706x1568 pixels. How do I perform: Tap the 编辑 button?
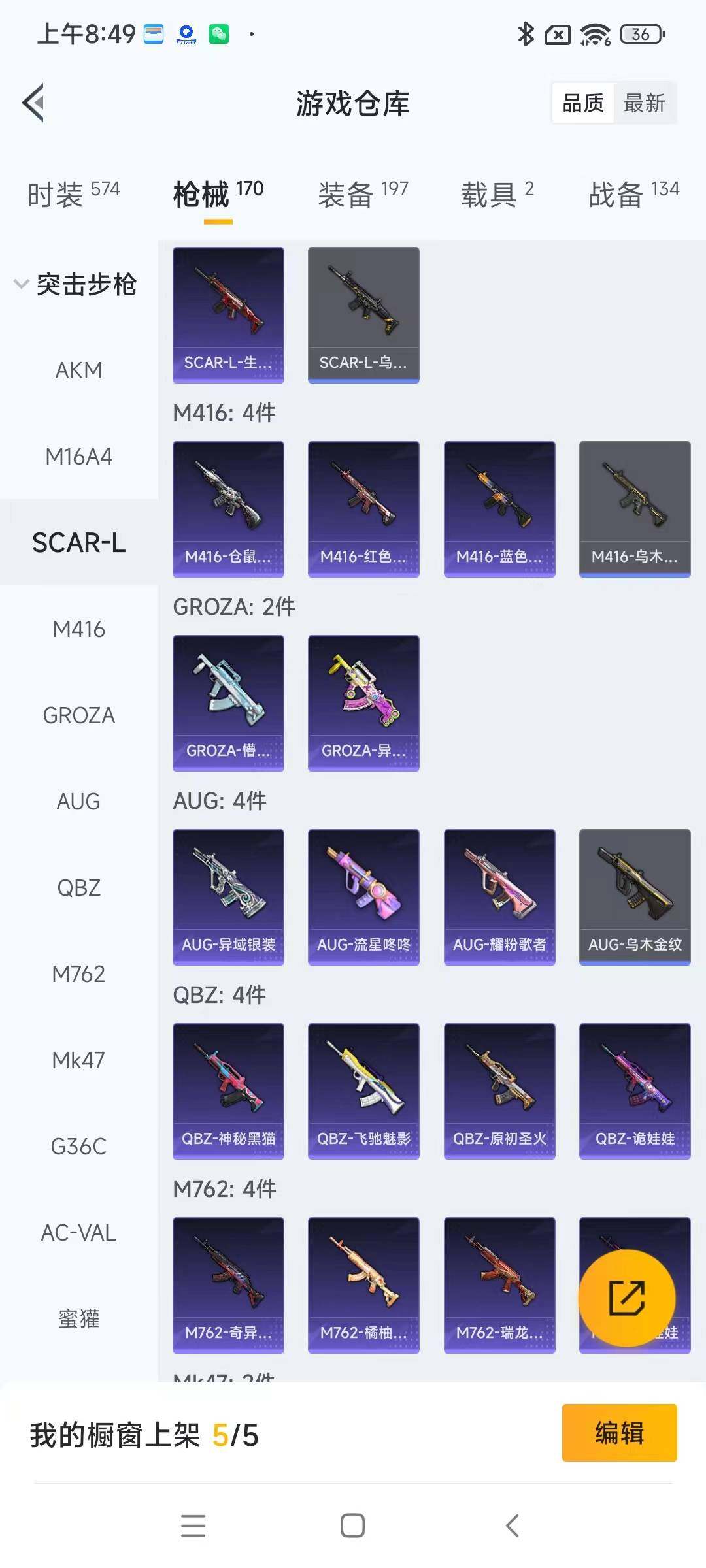click(x=619, y=1433)
